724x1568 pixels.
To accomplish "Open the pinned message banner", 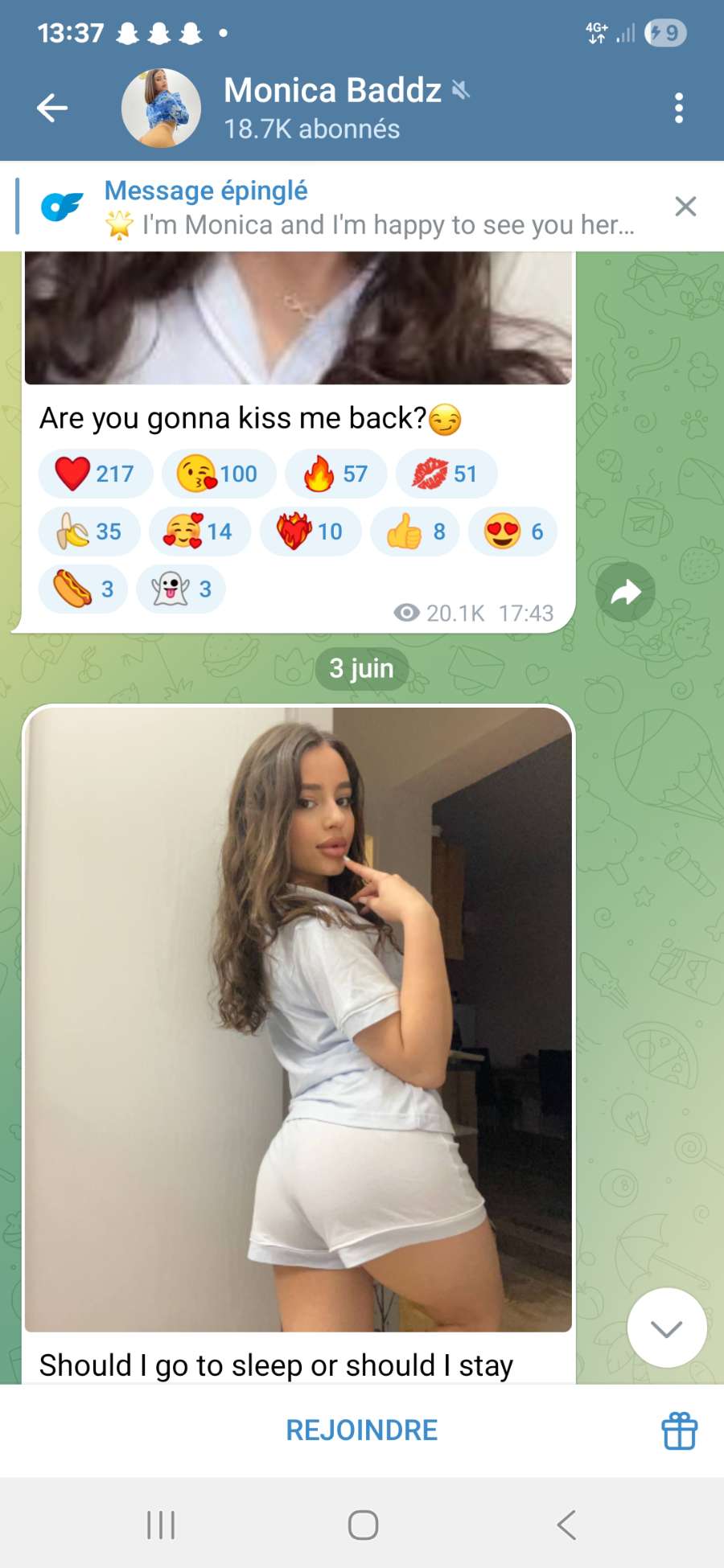I will [362, 207].
